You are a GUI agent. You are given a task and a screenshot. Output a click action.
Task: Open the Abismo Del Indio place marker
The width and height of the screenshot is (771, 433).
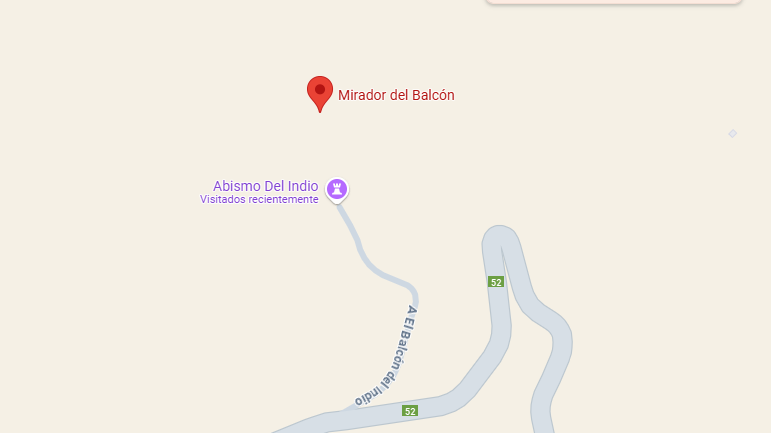click(338, 188)
